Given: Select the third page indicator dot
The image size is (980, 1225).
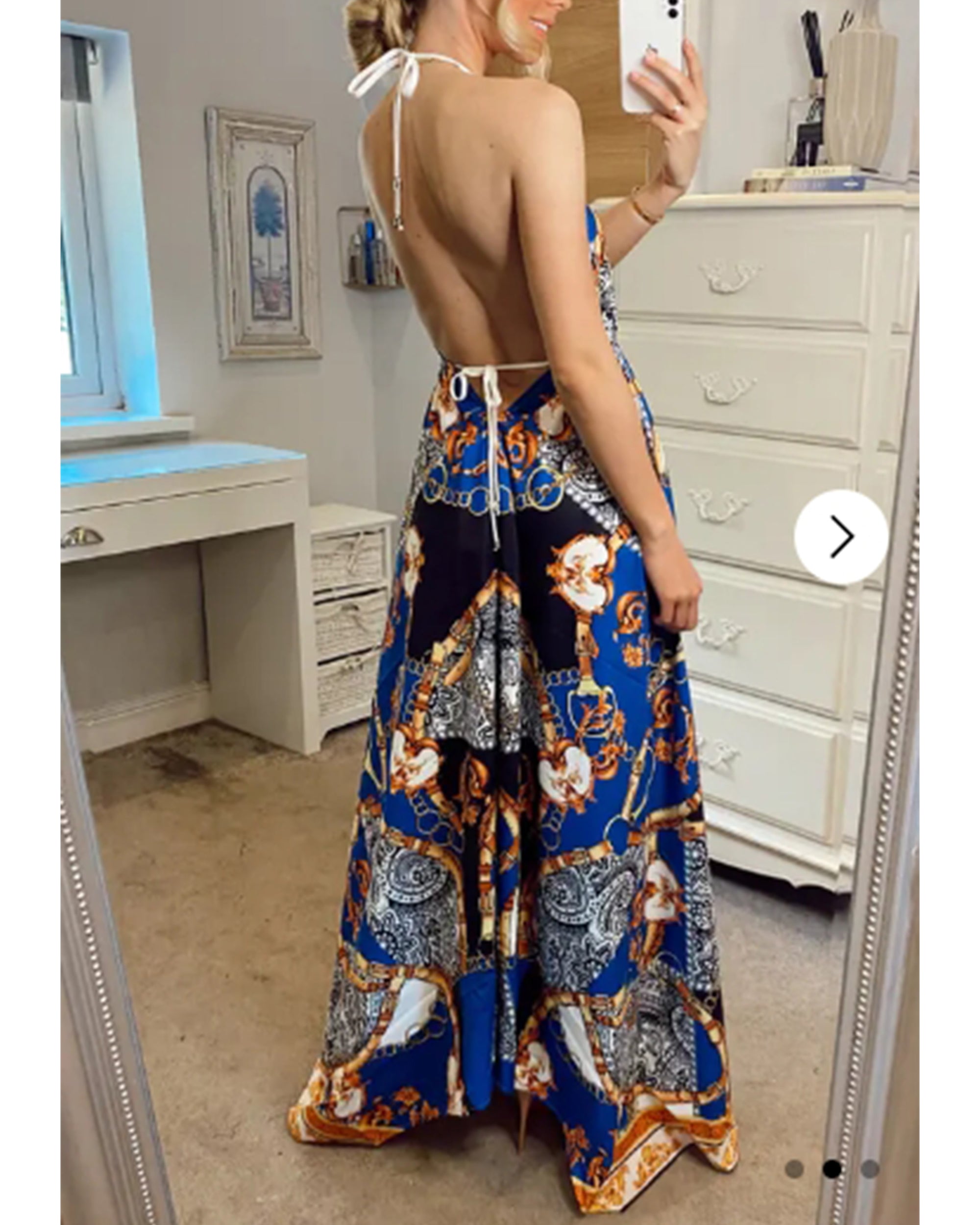Looking at the screenshot, I should (870, 1169).
